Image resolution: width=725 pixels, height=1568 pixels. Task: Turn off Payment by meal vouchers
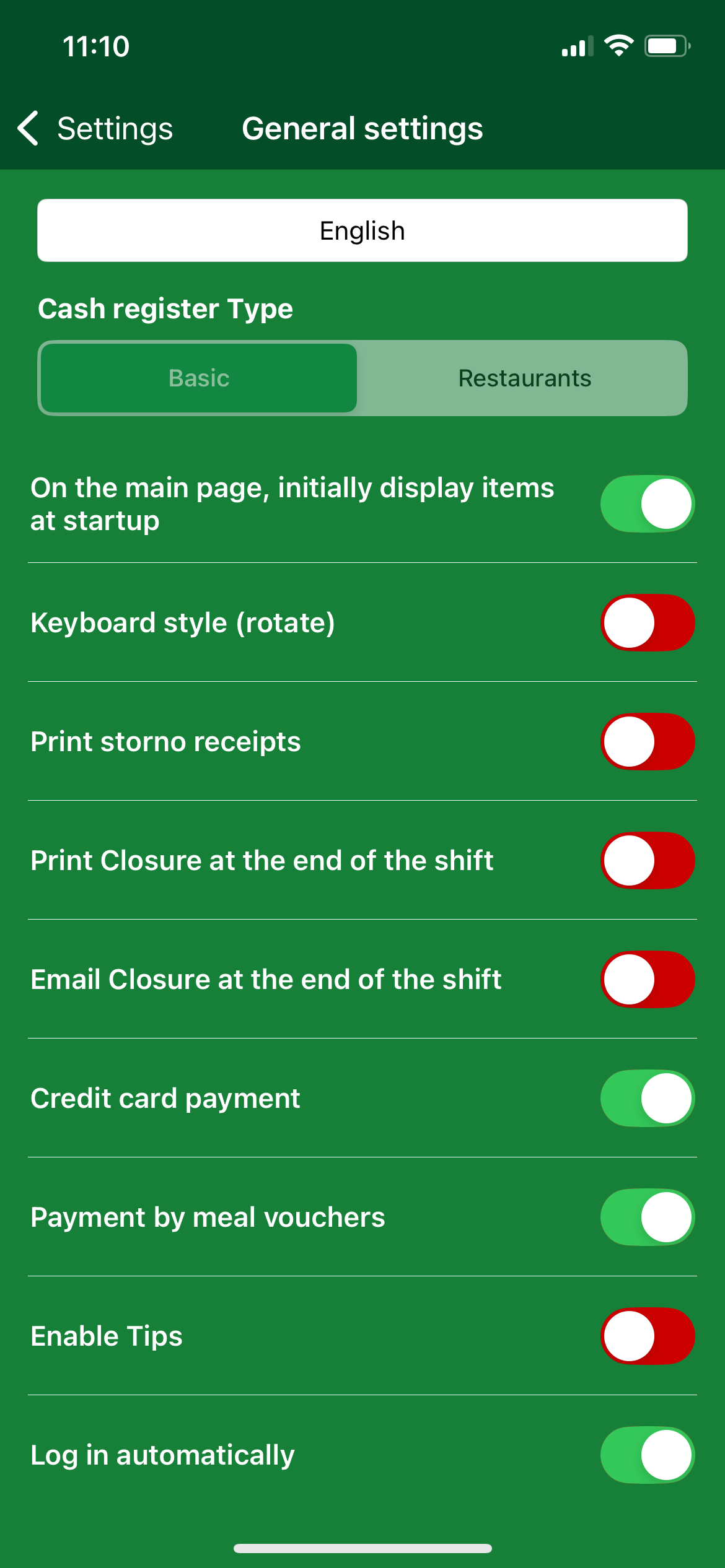point(646,1216)
